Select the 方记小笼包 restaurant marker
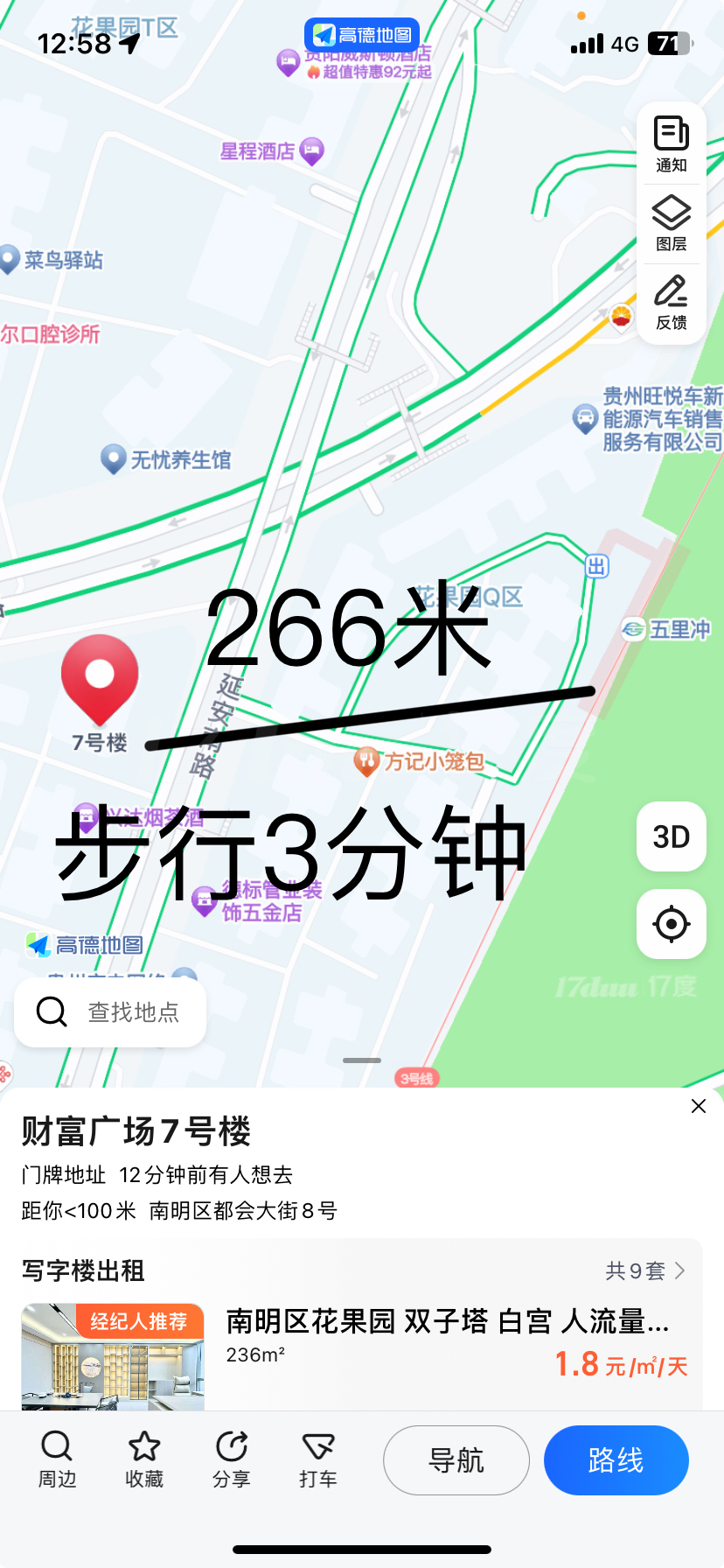 [367, 761]
